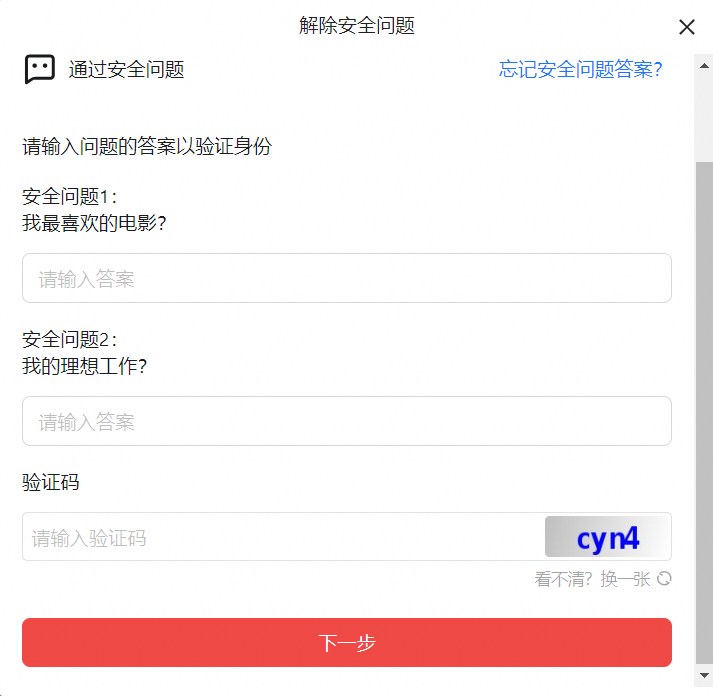Tap the red 下一步 button
The width and height of the screenshot is (713, 696).
click(x=346, y=642)
